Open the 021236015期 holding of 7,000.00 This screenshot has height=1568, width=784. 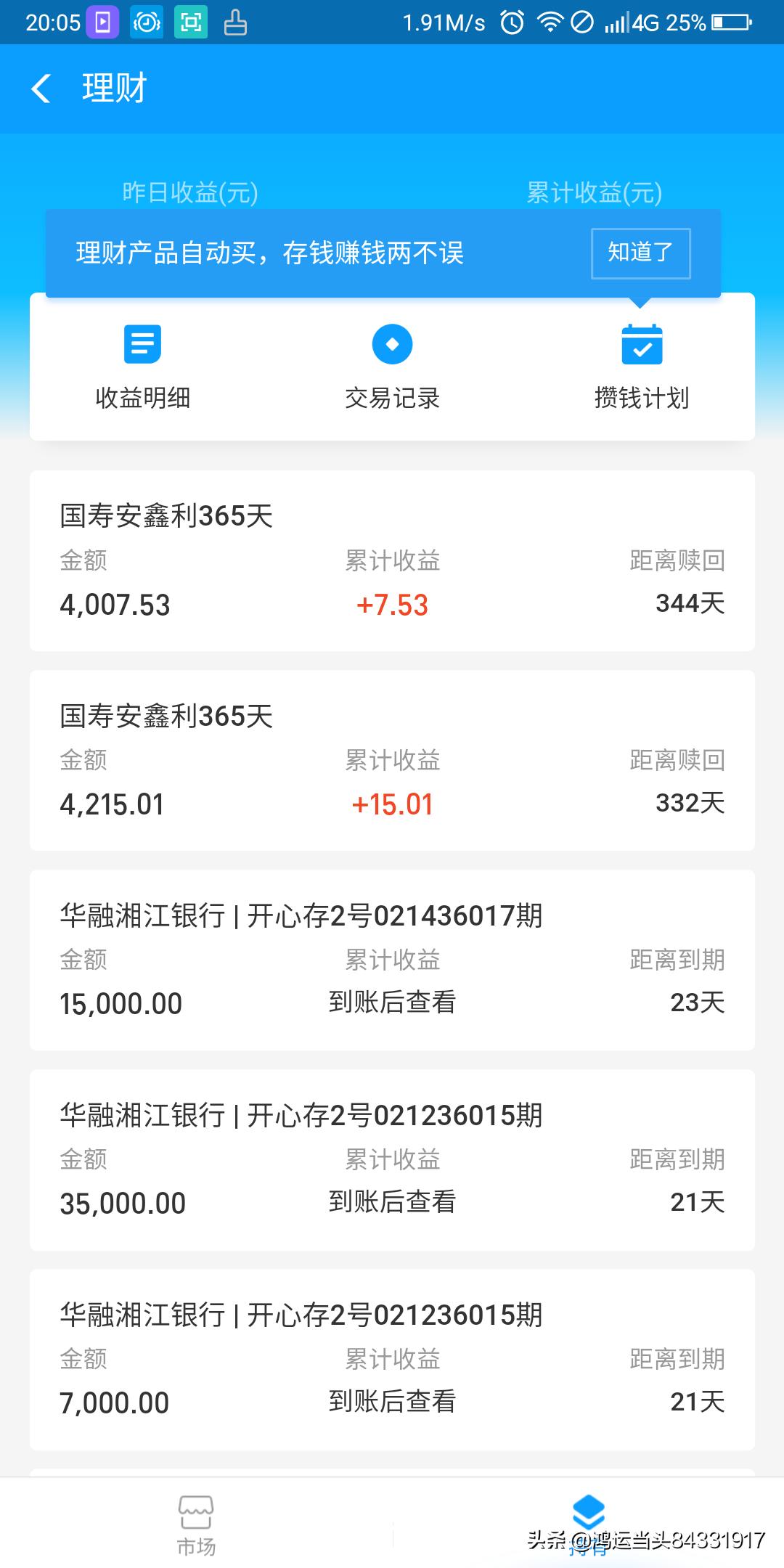pyautogui.click(x=392, y=1359)
